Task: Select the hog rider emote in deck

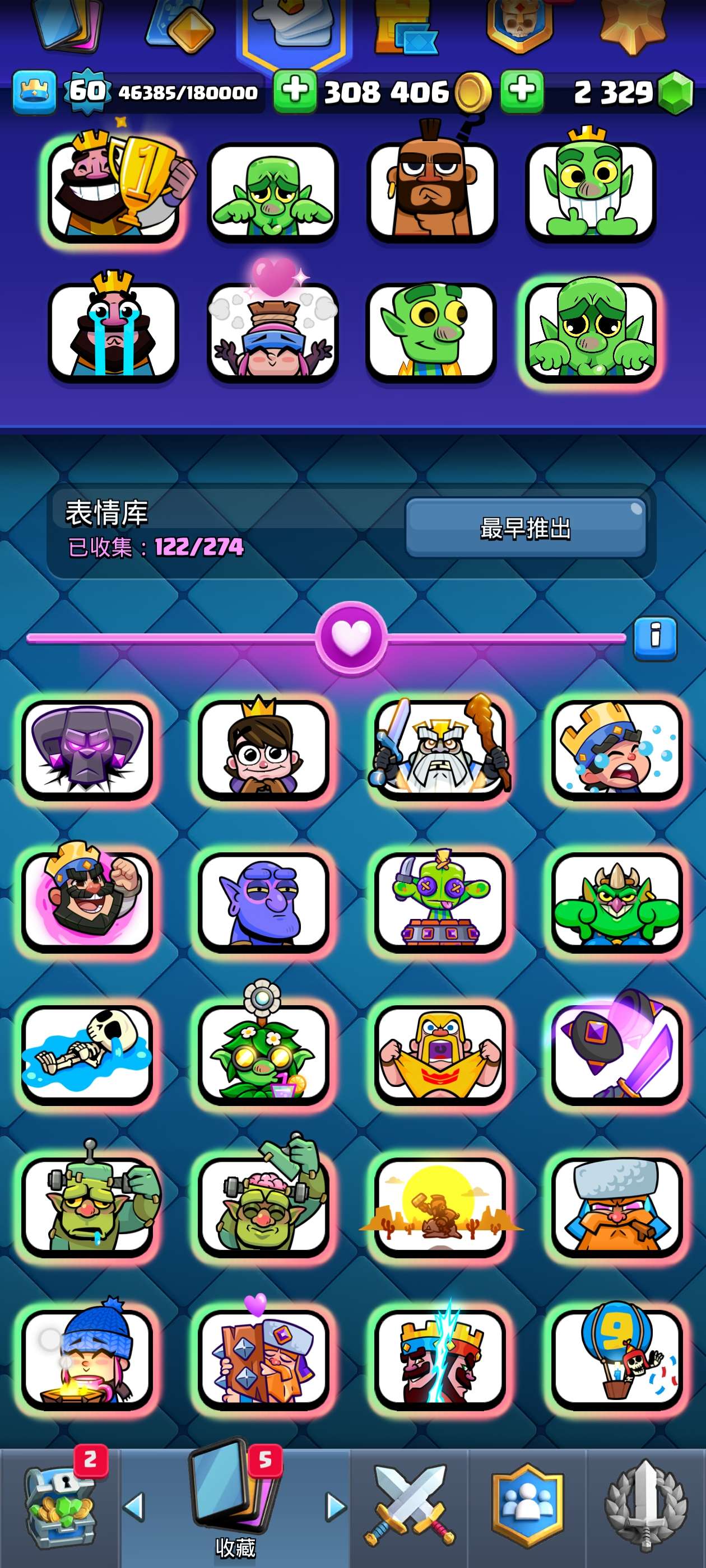Action: (432, 192)
